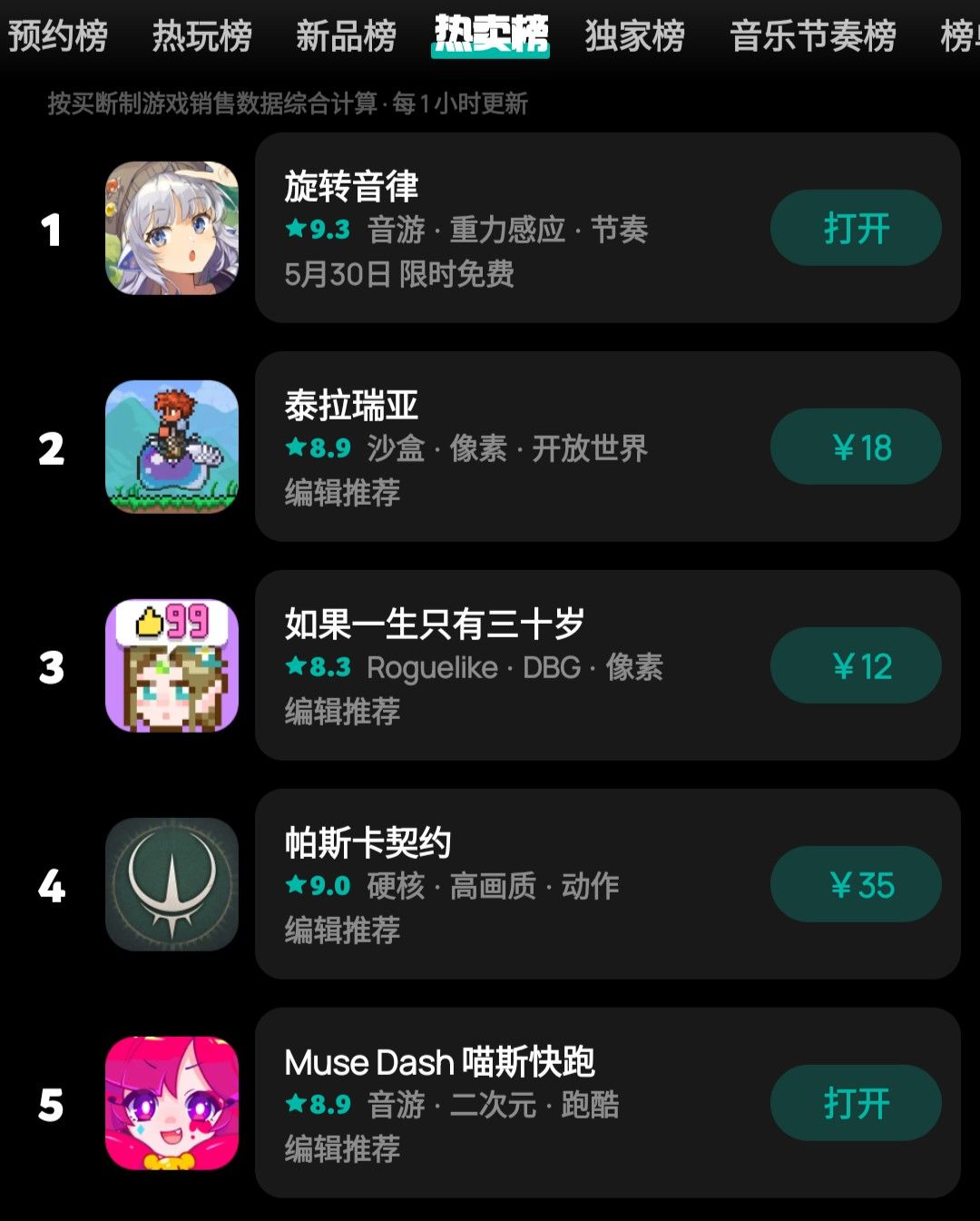Tap the 旋转音律 game icon
The image size is (980, 1221).
(x=172, y=228)
